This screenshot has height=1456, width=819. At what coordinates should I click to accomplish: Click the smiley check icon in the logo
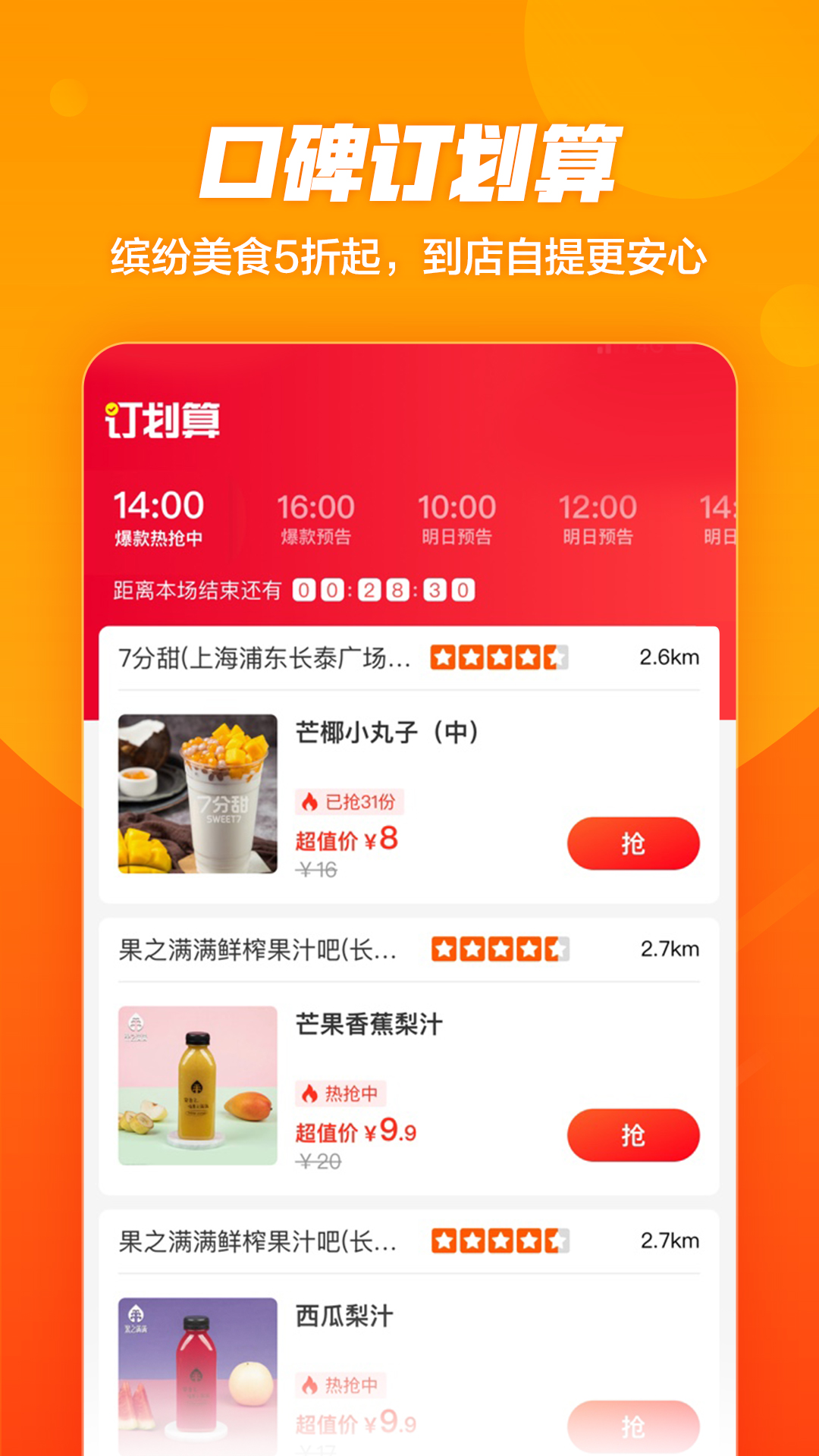tap(114, 409)
